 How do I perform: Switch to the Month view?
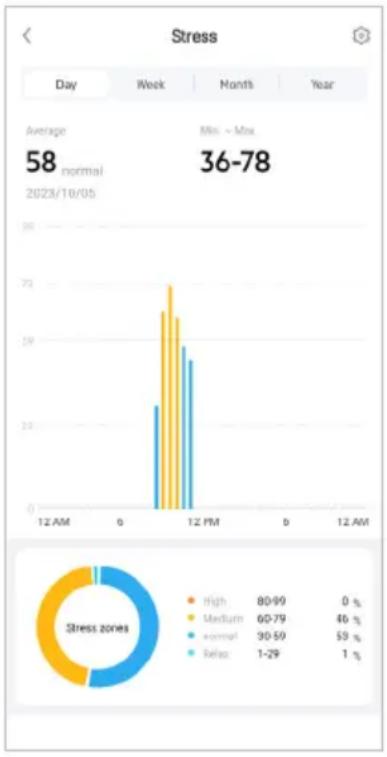[x=236, y=84]
